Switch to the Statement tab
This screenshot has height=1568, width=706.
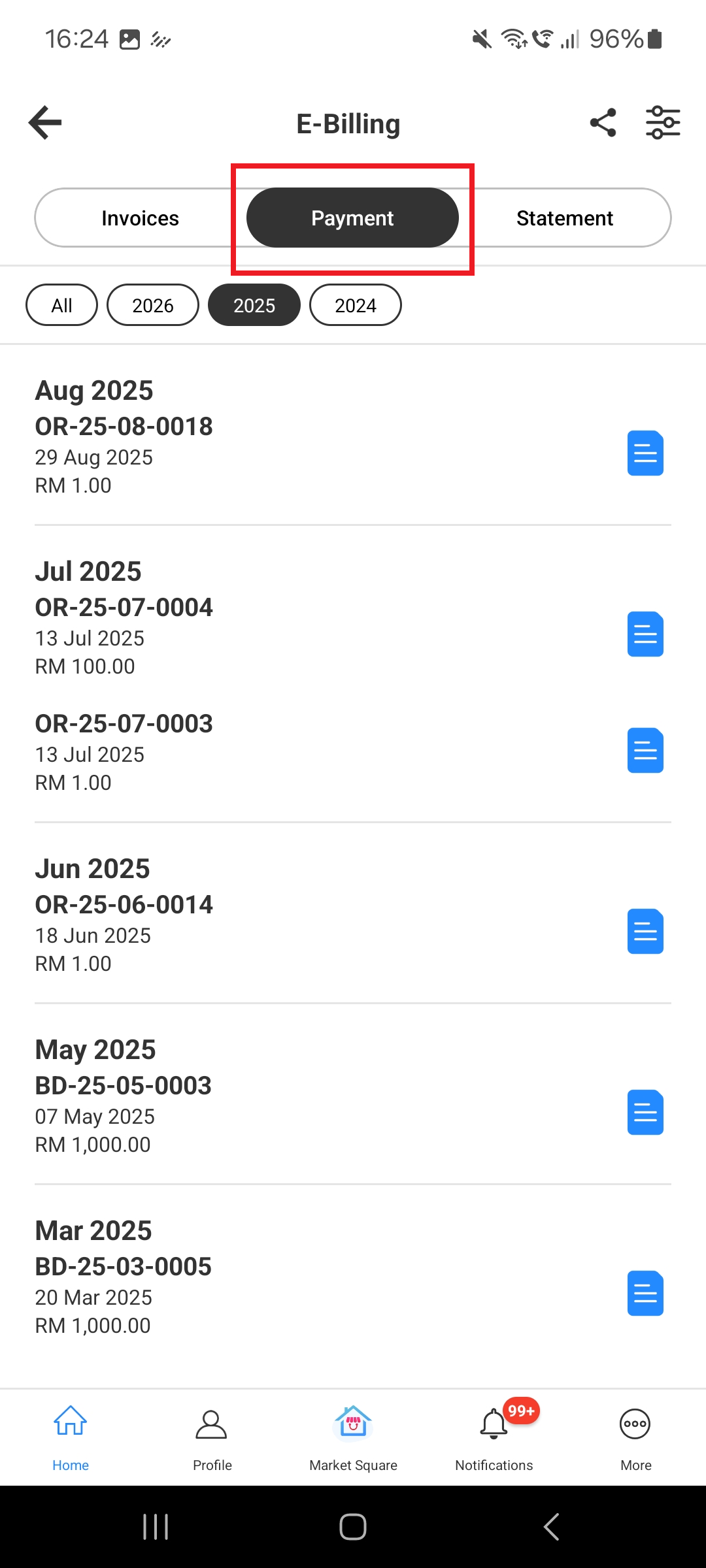point(565,218)
